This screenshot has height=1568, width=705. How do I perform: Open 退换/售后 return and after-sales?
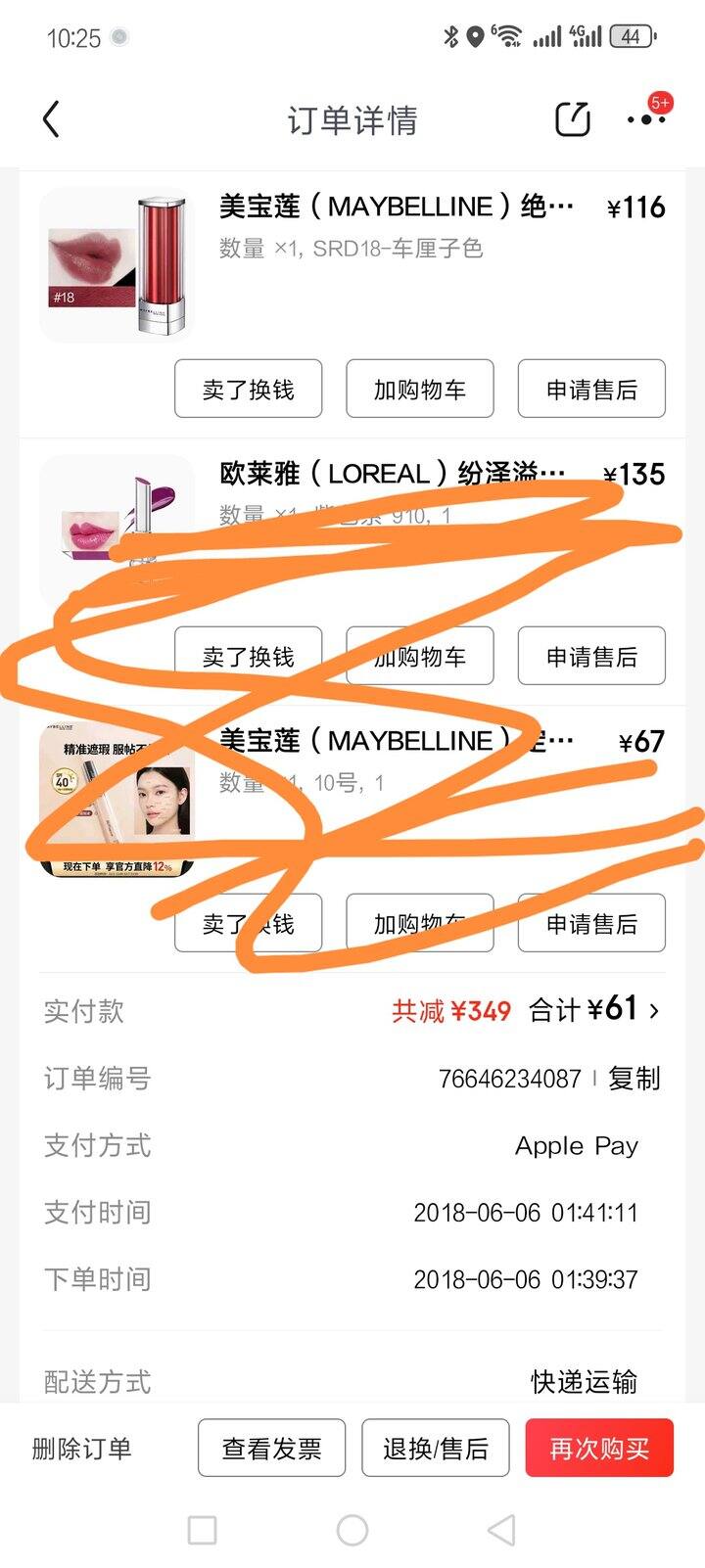(435, 1449)
